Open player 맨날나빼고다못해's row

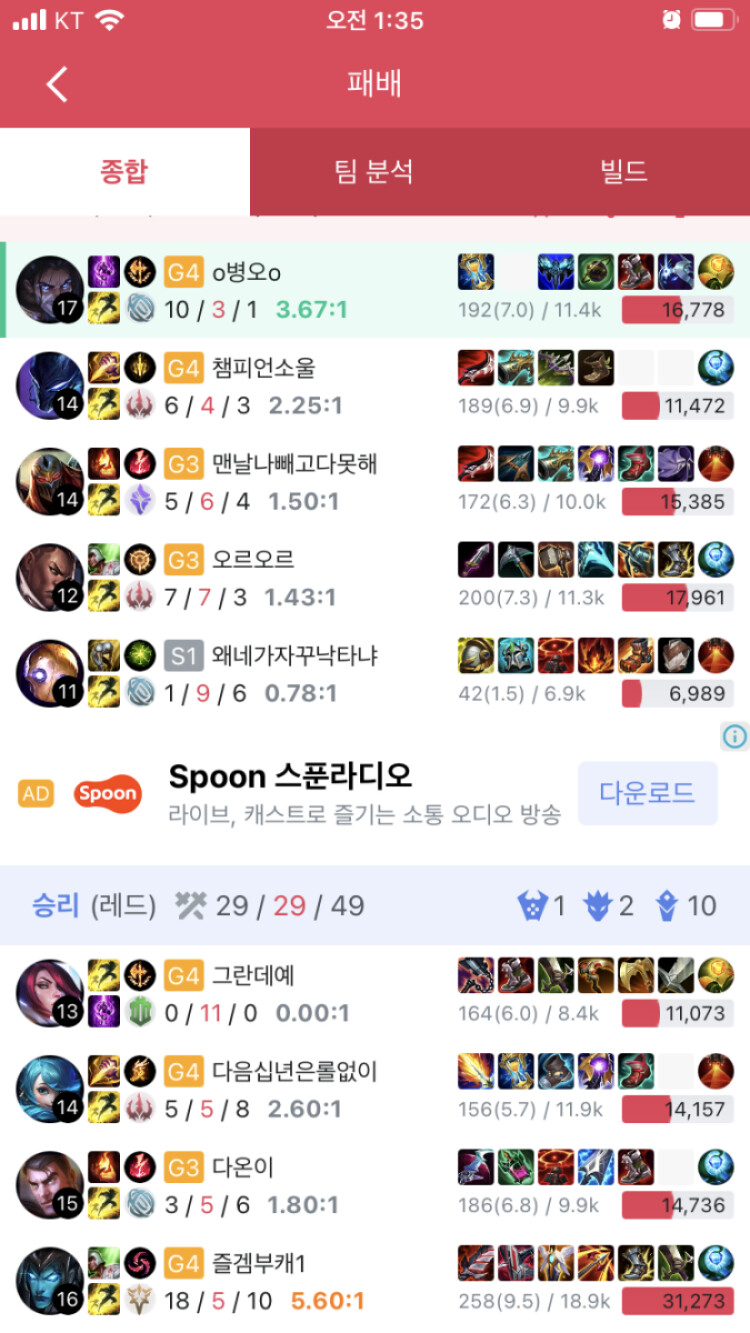click(300, 482)
